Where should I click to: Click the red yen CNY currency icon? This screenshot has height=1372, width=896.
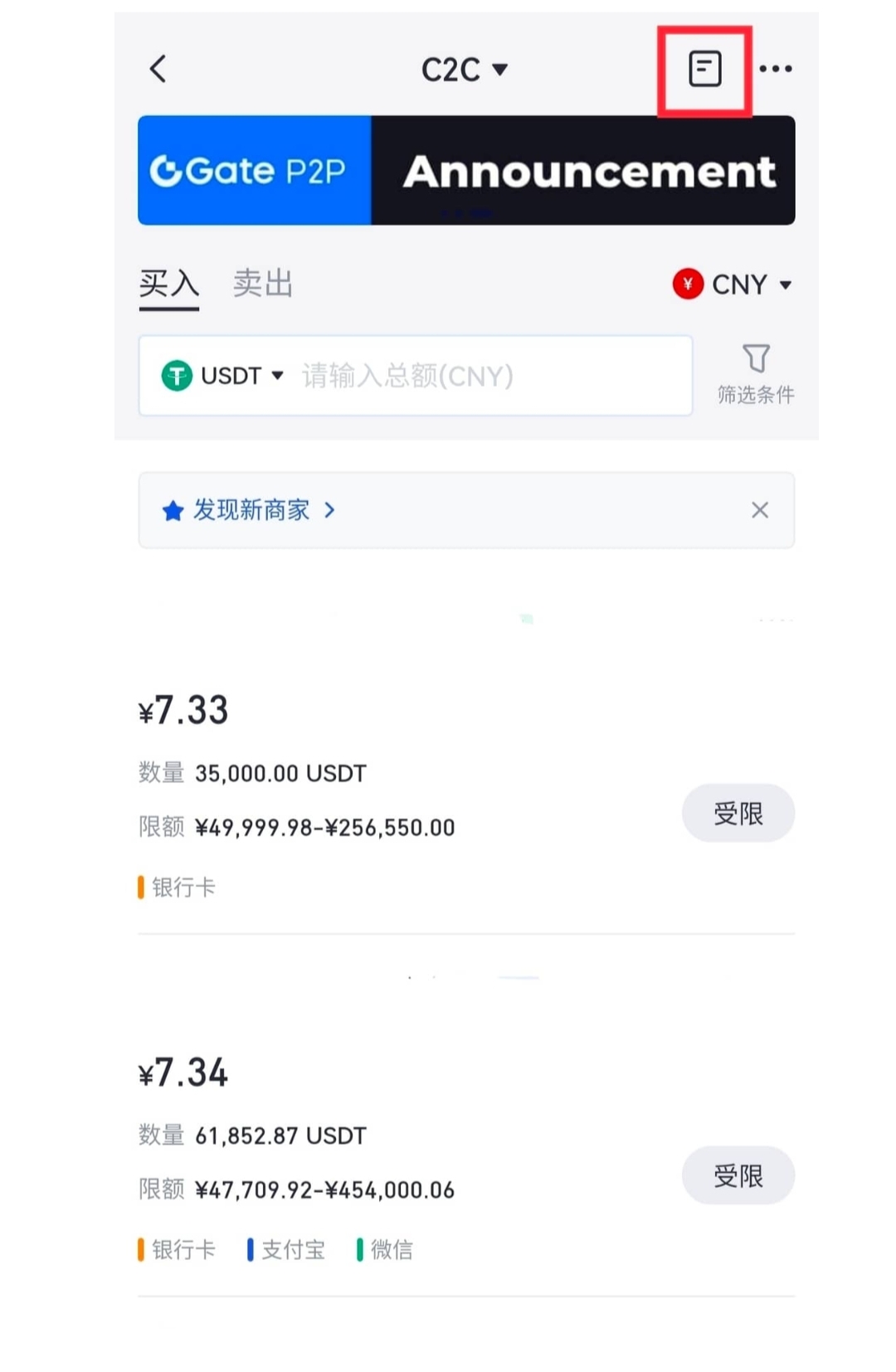coord(686,284)
